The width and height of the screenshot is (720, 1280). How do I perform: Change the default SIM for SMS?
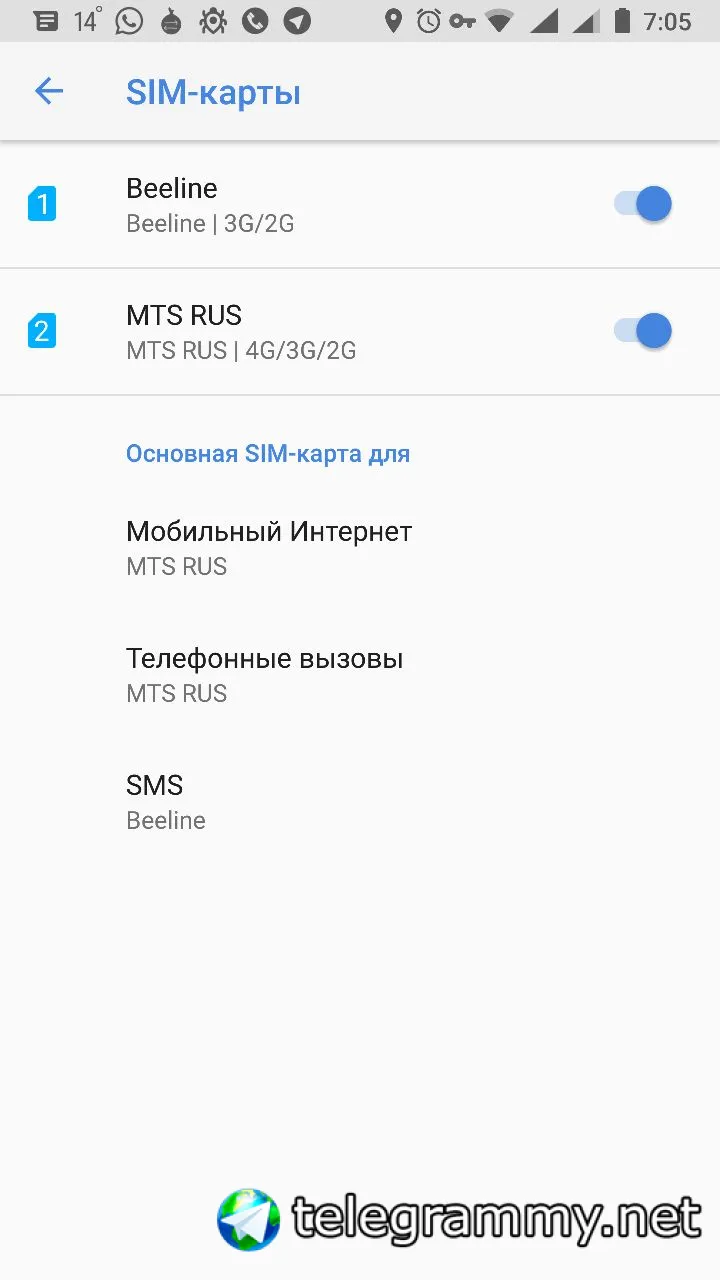[x=360, y=802]
